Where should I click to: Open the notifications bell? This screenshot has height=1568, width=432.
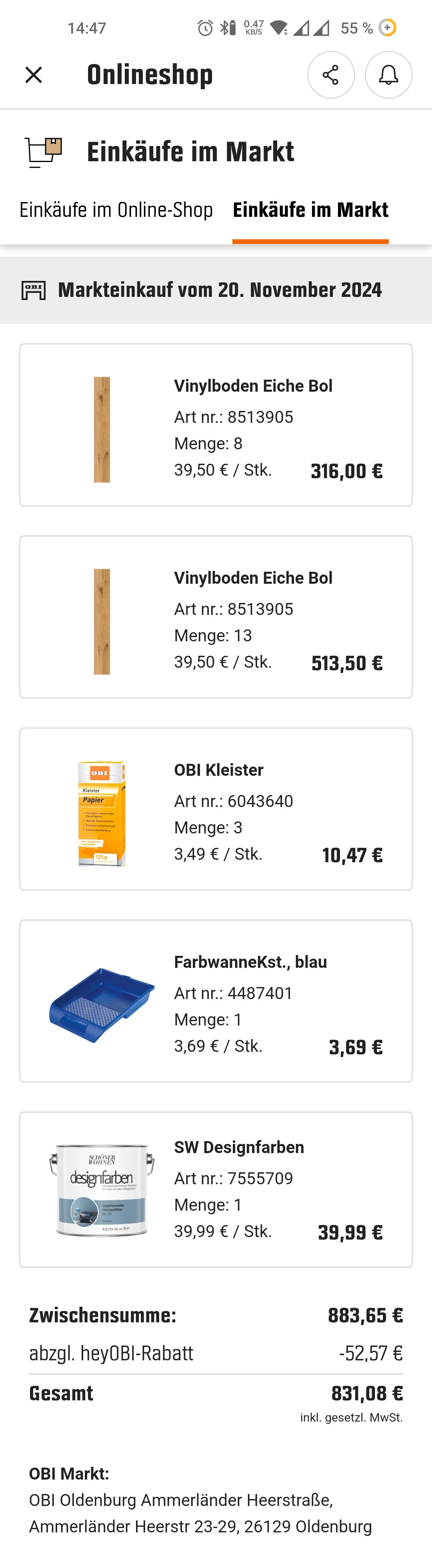pos(388,75)
